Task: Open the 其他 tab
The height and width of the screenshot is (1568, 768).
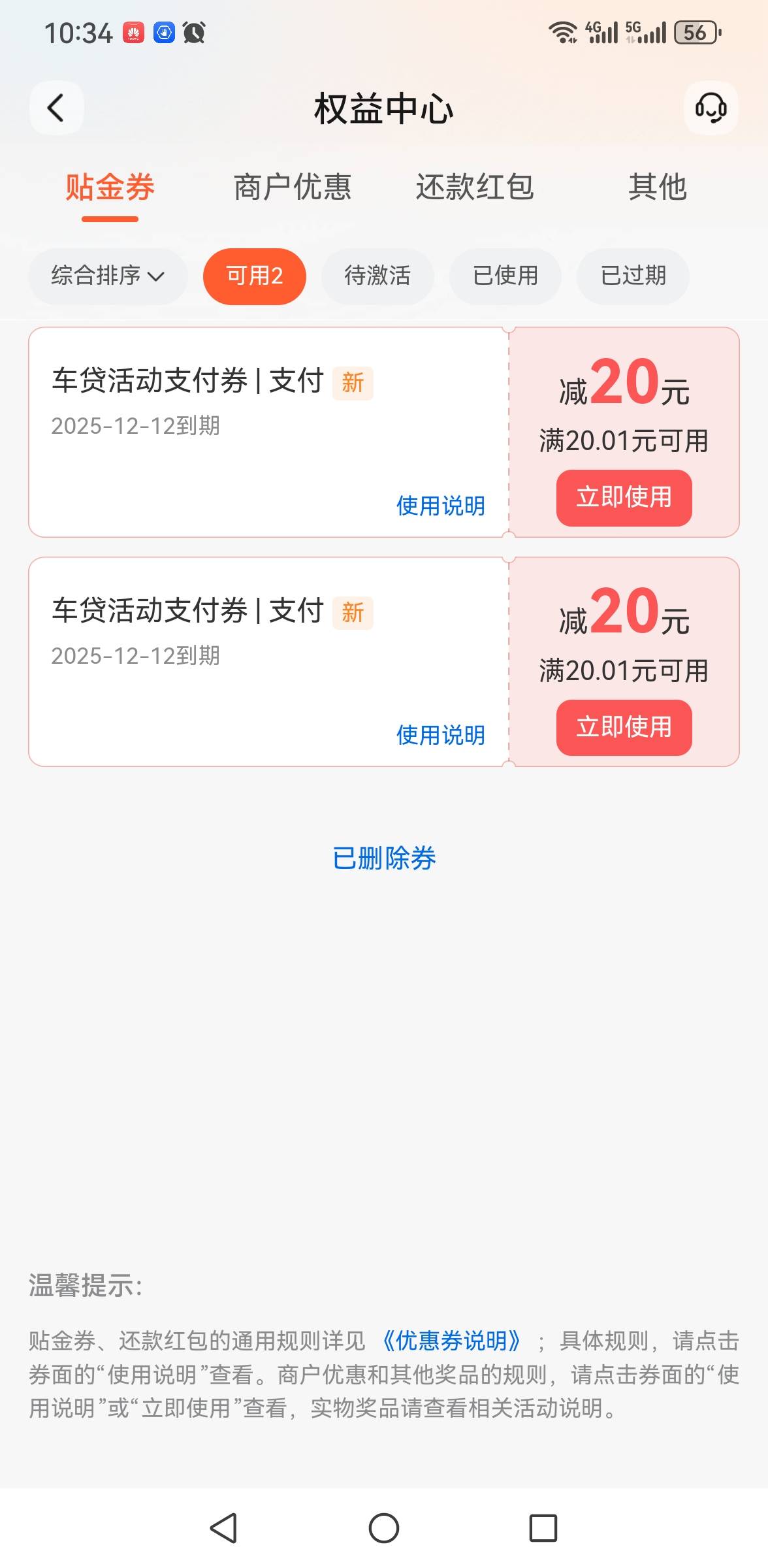Action: click(x=657, y=188)
